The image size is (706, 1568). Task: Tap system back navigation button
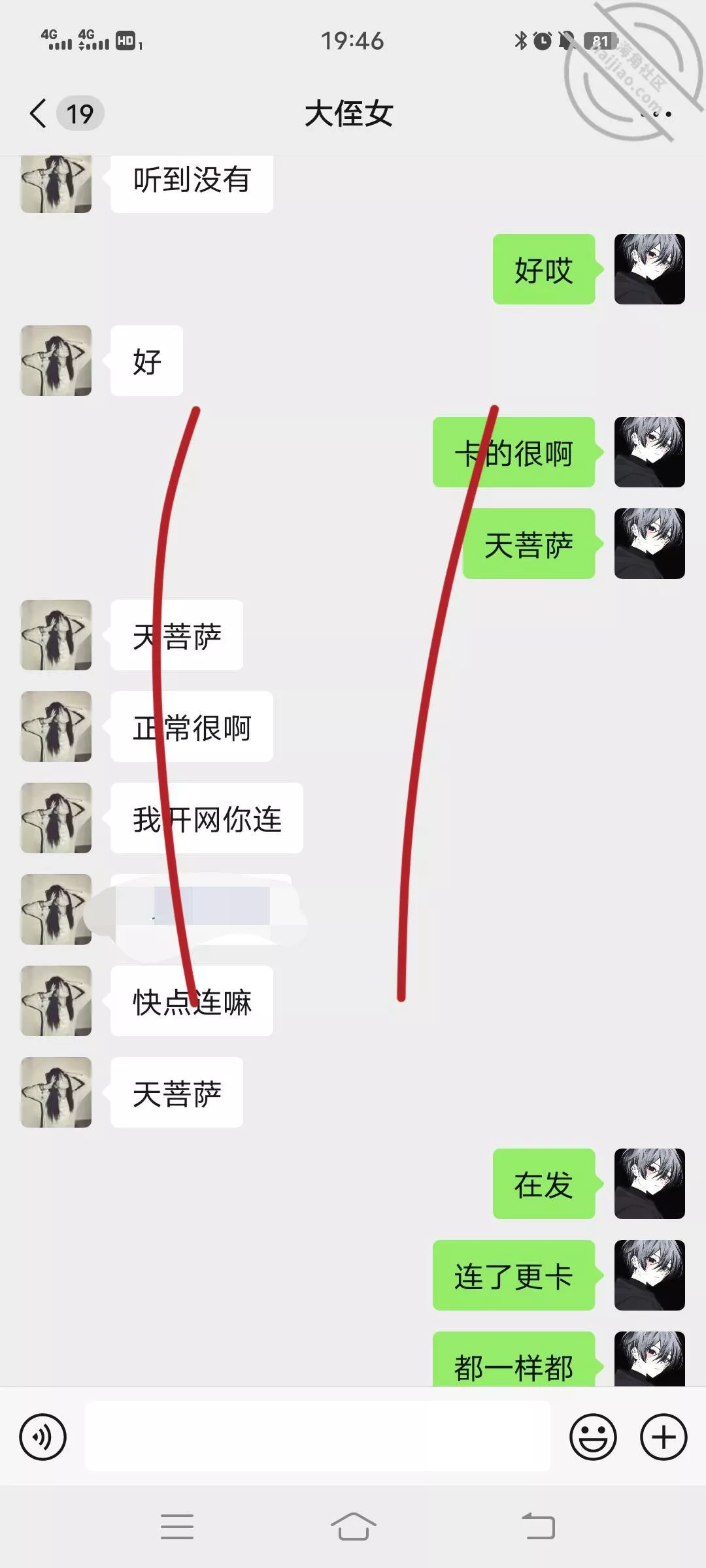click(538, 1527)
